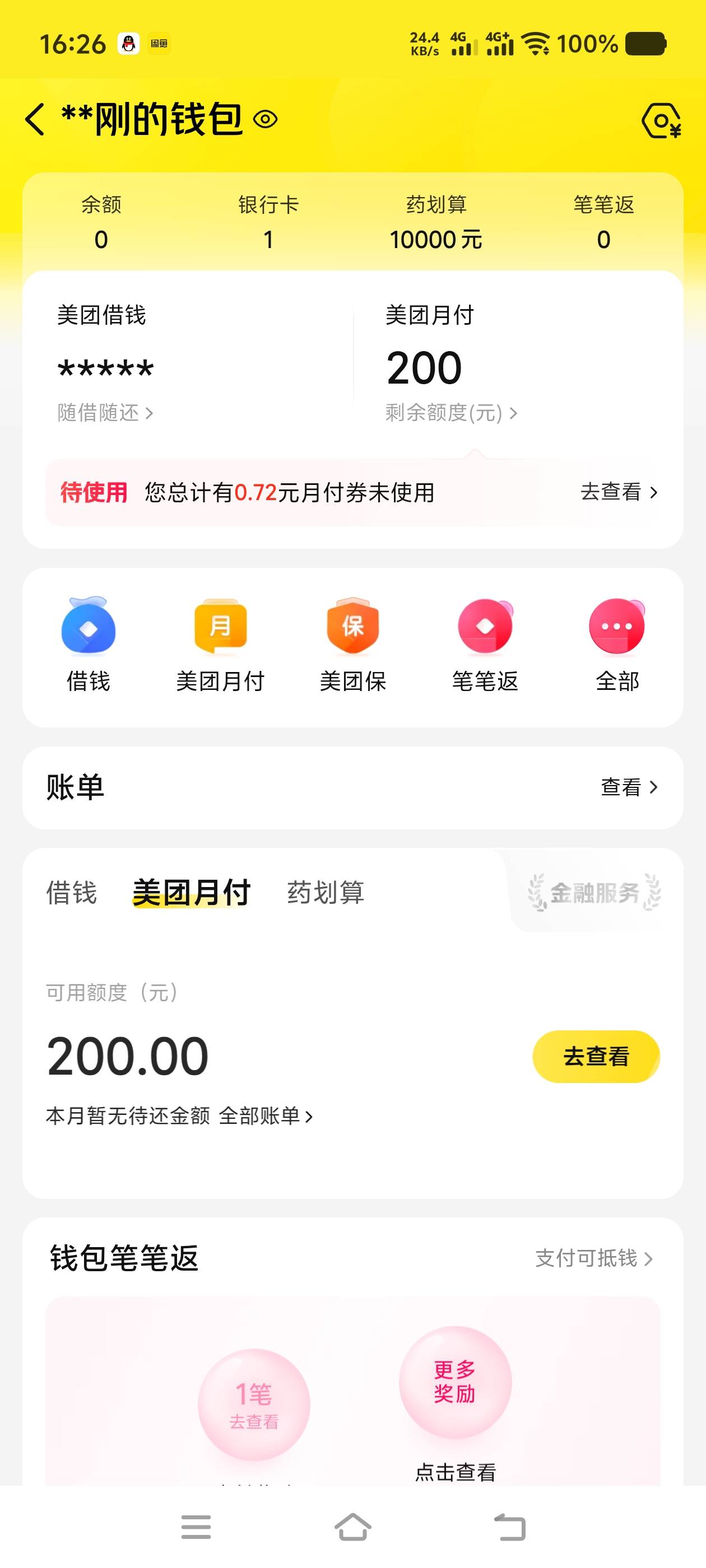The width and height of the screenshot is (706, 1568).
Task: Tap the 更多奖励 bubble
Action: pos(454,1382)
